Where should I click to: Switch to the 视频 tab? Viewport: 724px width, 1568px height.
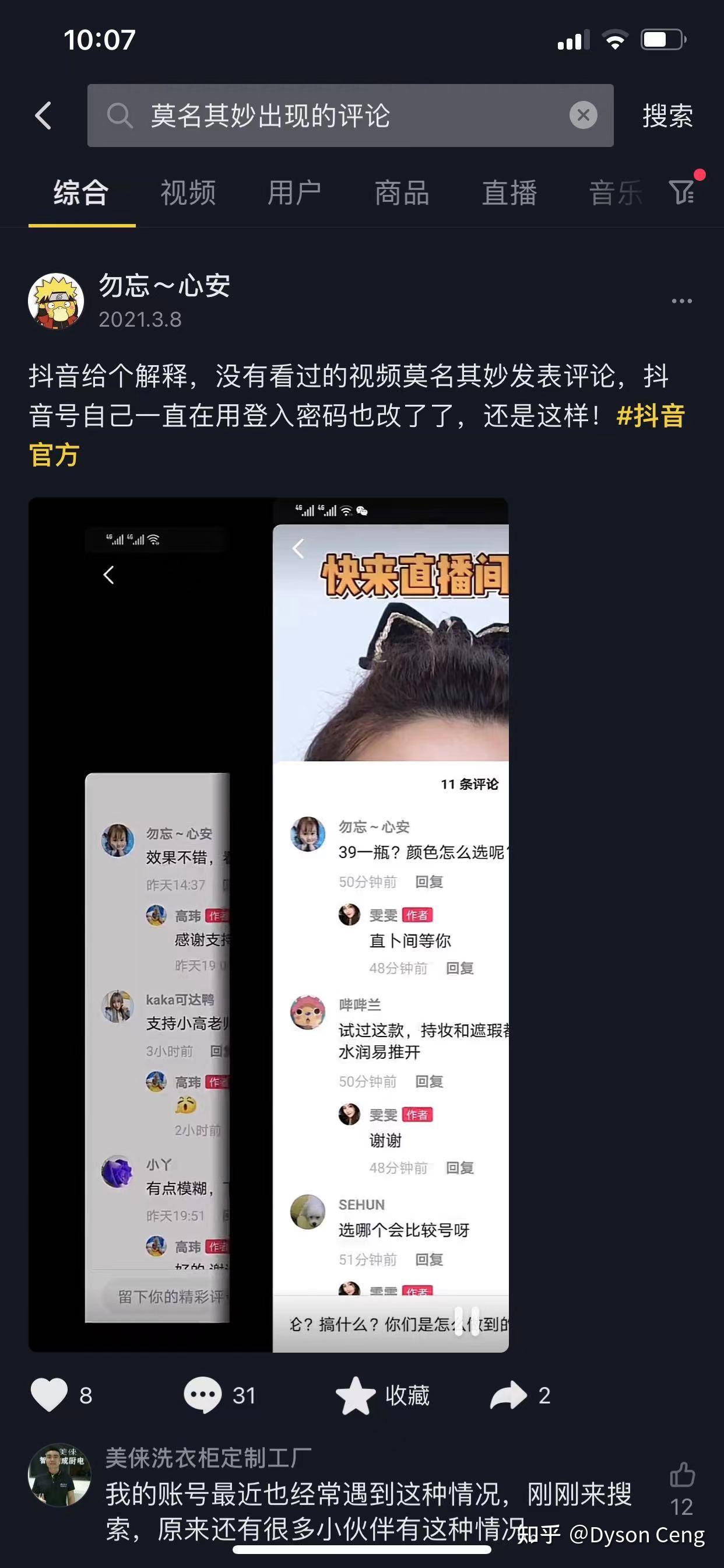click(x=188, y=193)
